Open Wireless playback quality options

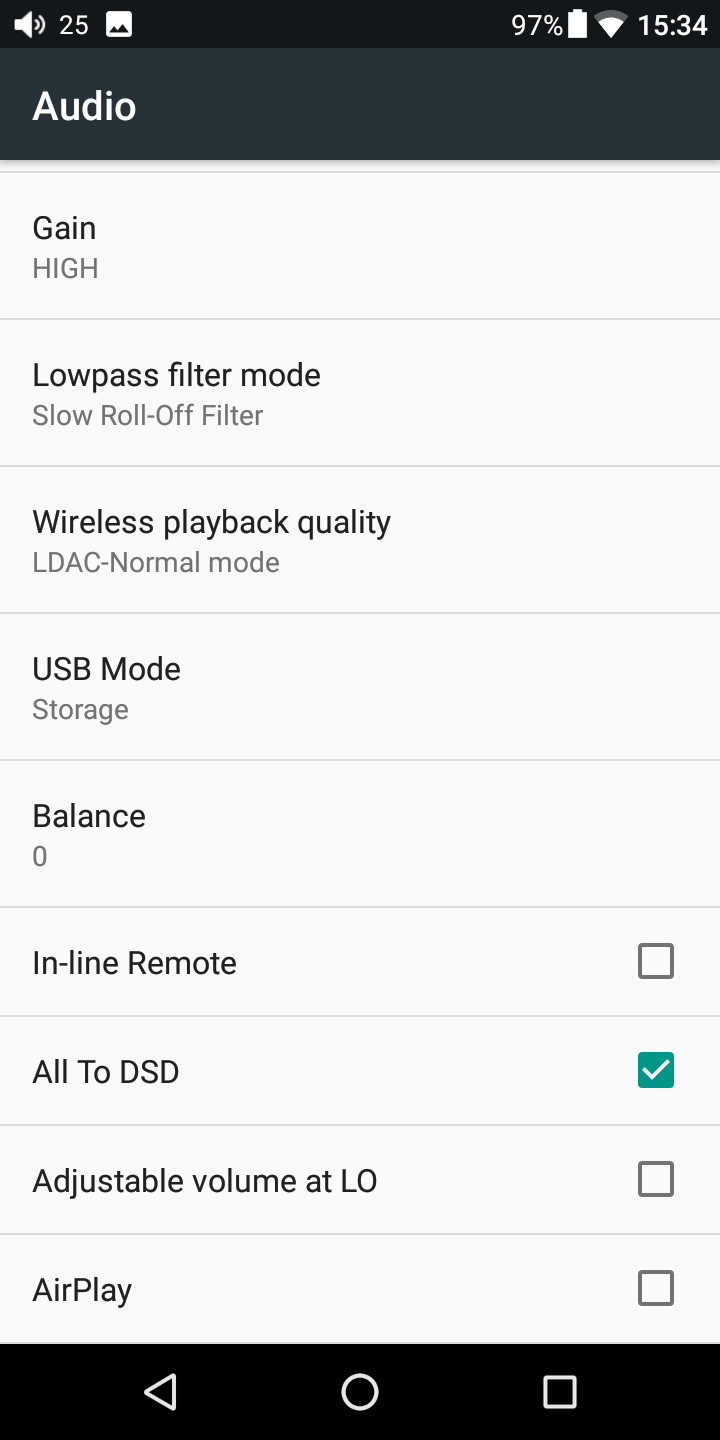pos(360,540)
